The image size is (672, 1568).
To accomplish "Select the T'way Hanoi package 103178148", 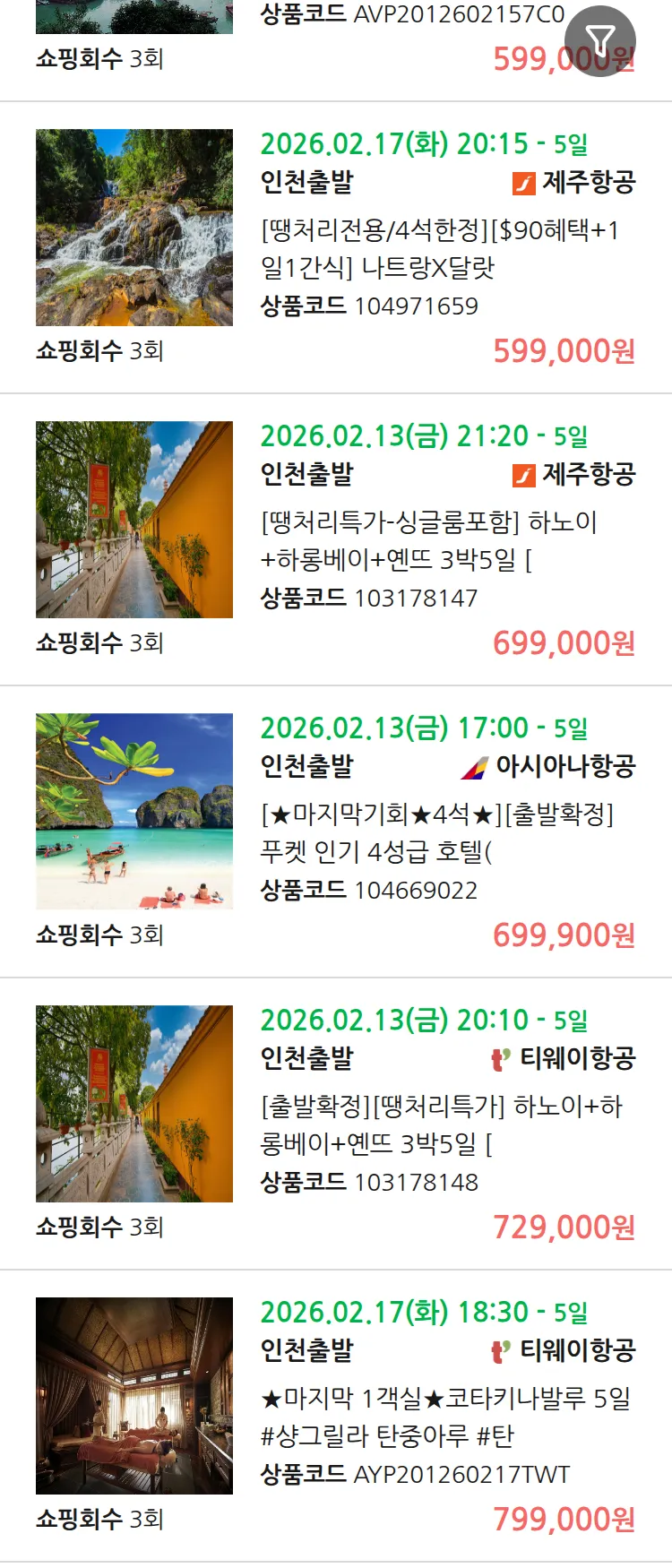I will pyautogui.click(x=439, y=1125).
